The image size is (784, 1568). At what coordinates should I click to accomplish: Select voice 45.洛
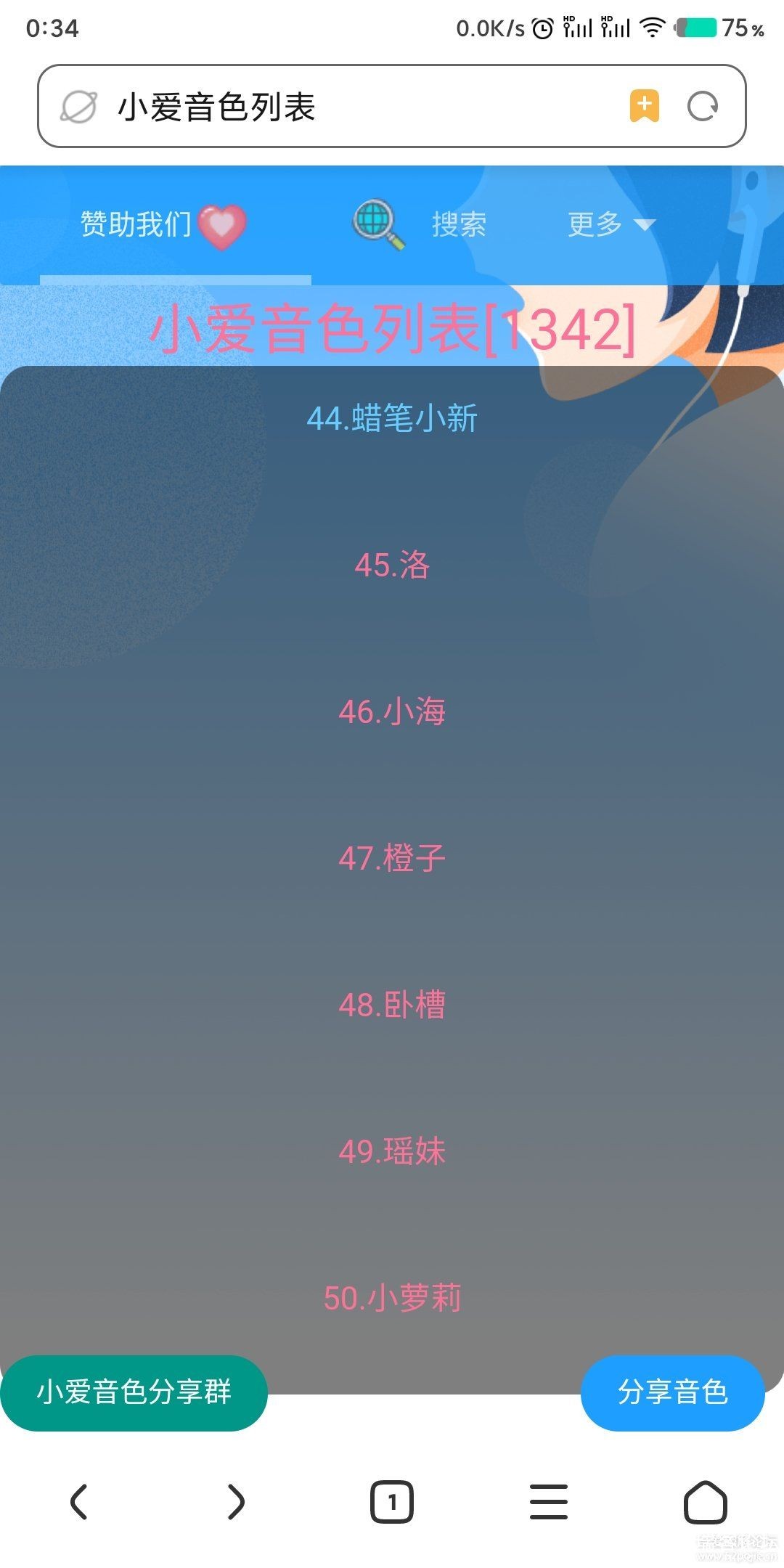click(x=392, y=565)
